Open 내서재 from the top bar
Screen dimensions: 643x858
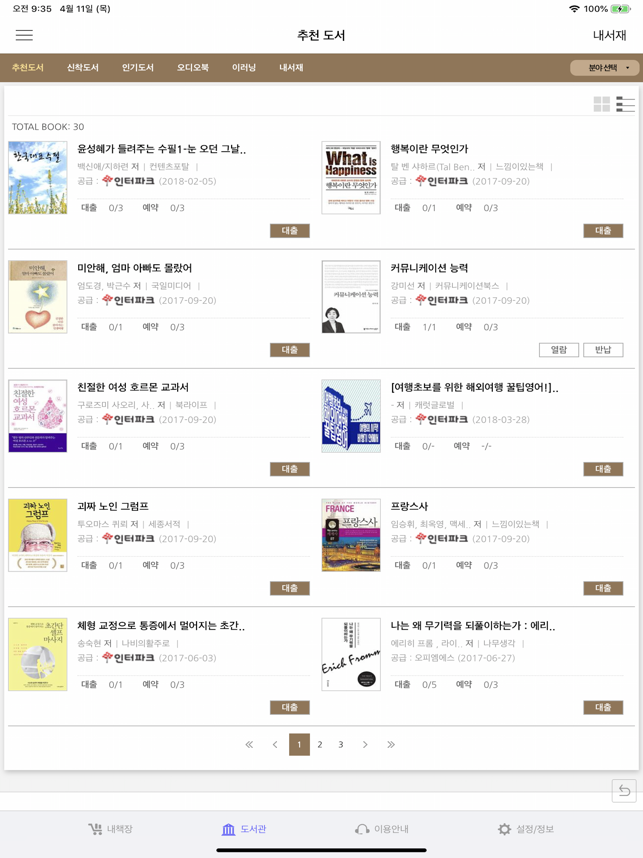coord(609,35)
